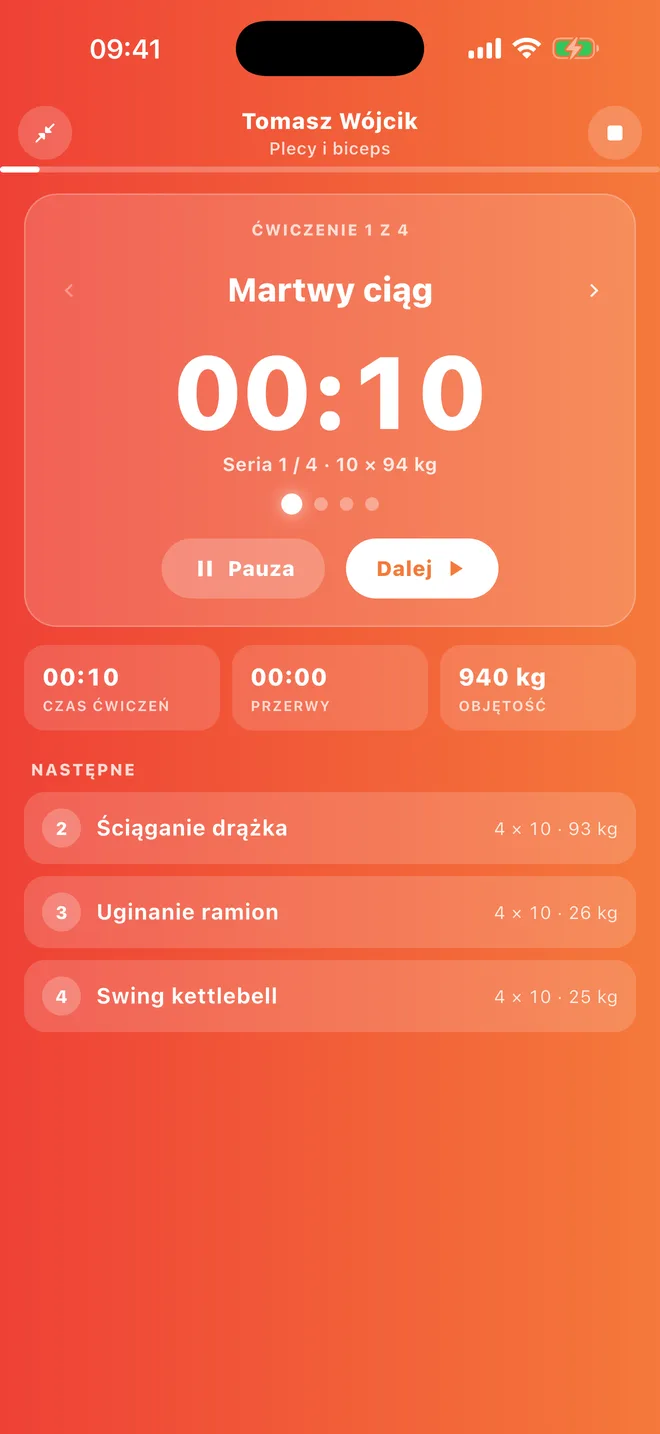Go to the previous exercise using the left chevron
660x1434 pixels.
(69, 291)
